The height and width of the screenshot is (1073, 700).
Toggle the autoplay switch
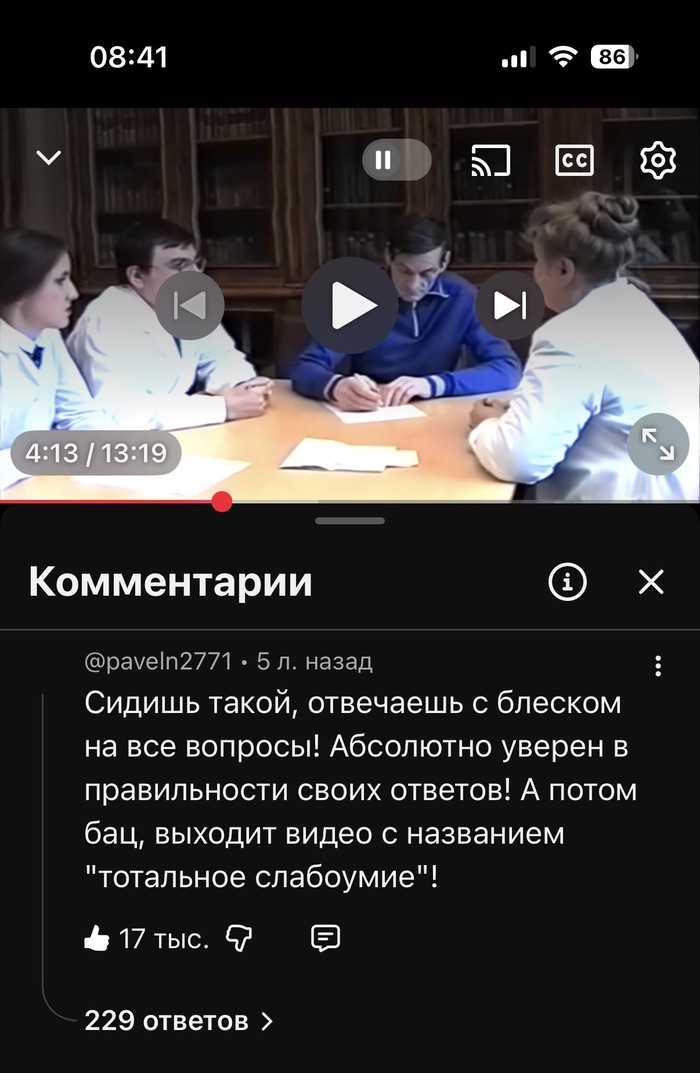[395, 160]
